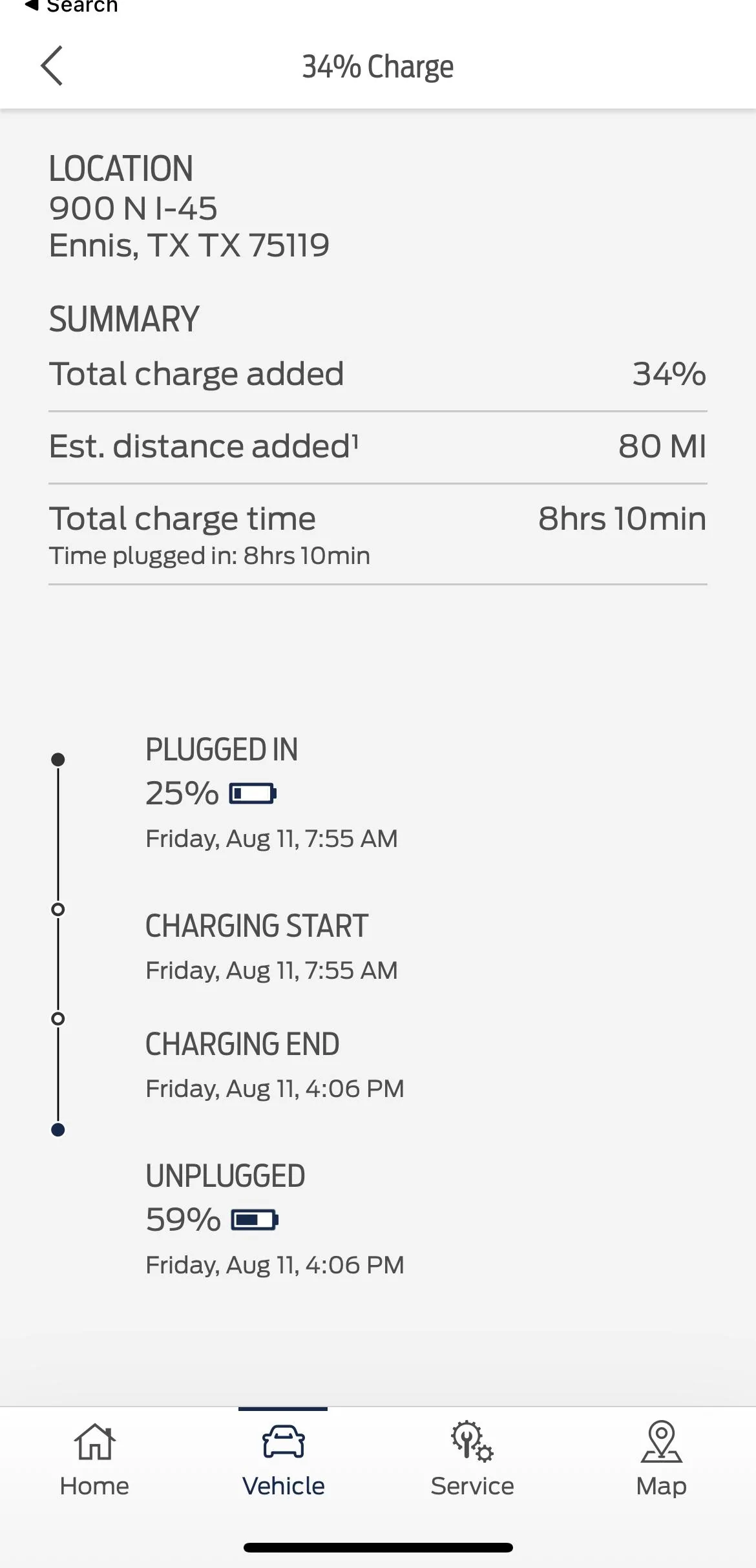Tap the back chevron arrow

[52, 65]
